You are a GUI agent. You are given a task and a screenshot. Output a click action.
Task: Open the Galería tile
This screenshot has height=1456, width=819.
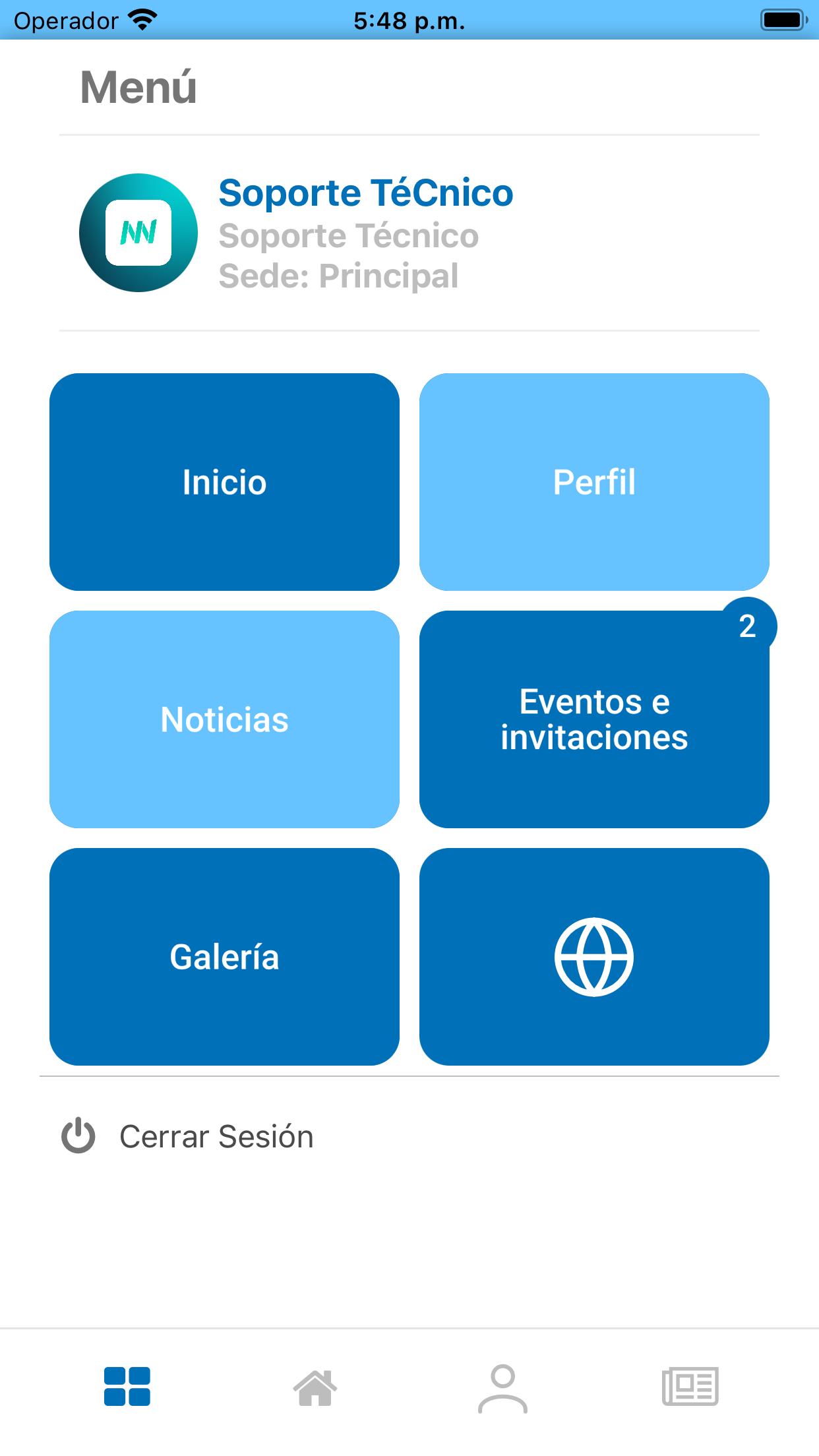(x=224, y=957)
